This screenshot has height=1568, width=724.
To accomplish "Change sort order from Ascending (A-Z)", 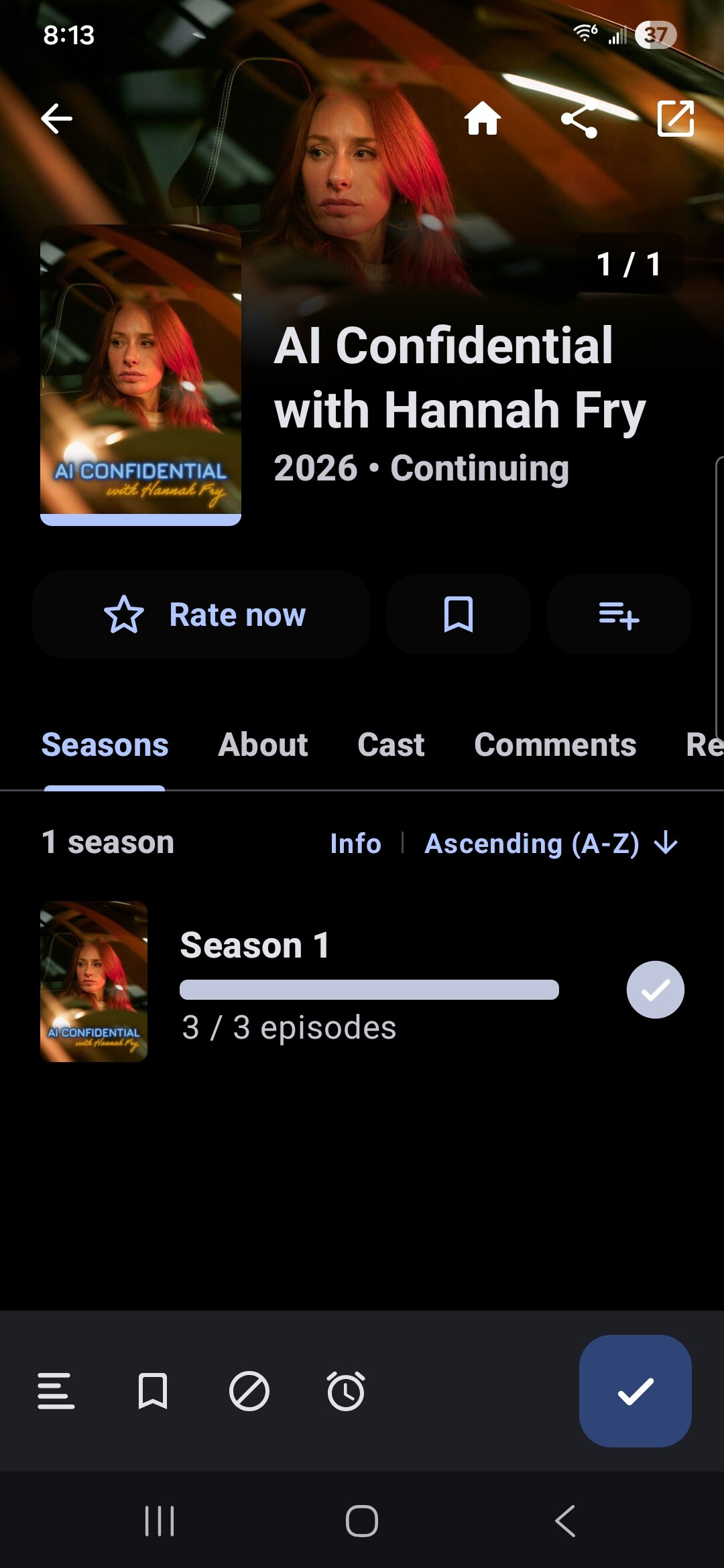I will pos(551,844).
